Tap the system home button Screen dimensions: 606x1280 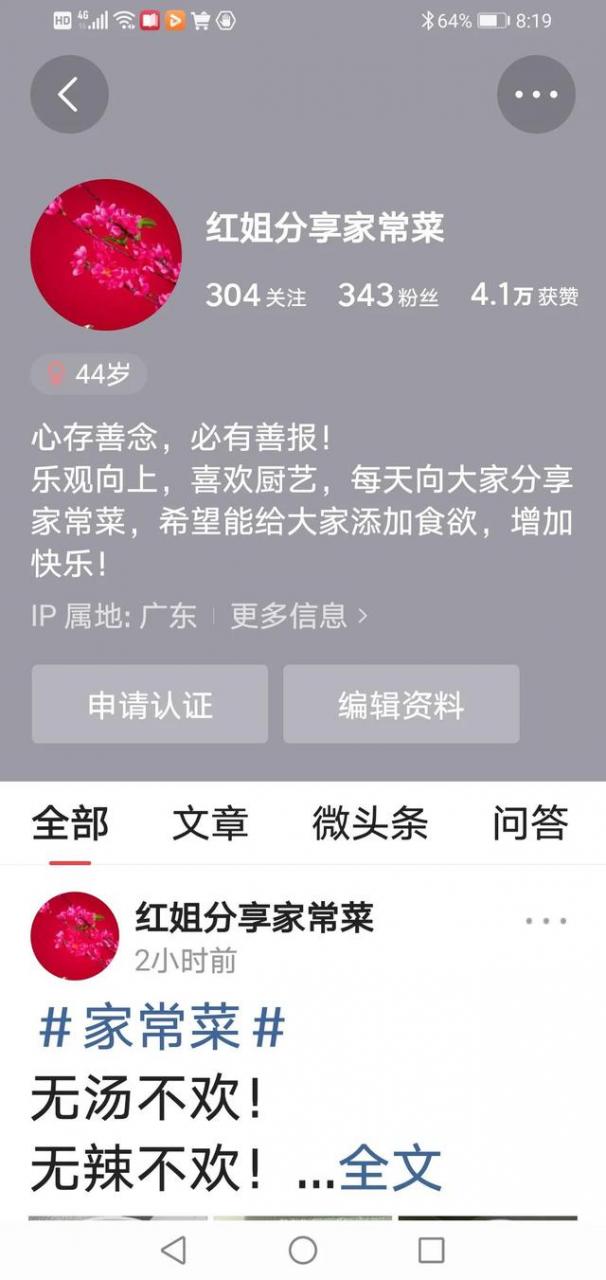[x=303, y=1250]
